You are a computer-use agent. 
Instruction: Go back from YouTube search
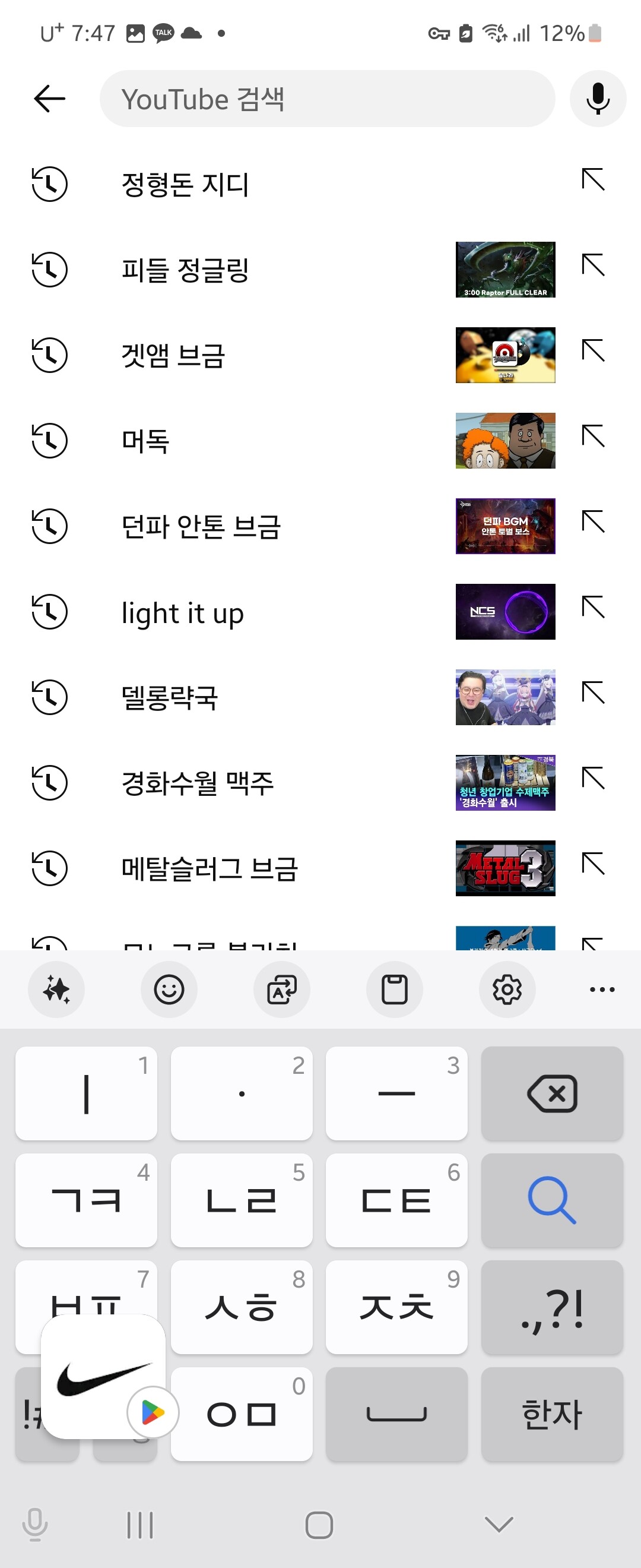click(49, 99)
